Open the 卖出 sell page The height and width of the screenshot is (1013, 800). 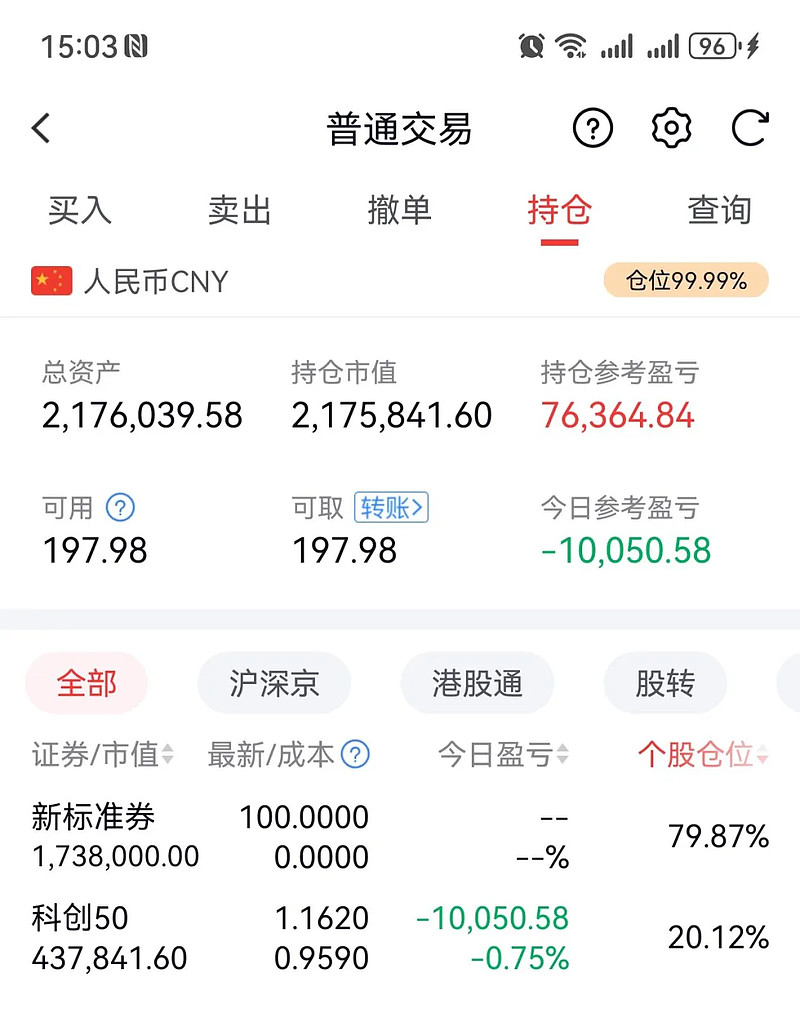[239, 210]
